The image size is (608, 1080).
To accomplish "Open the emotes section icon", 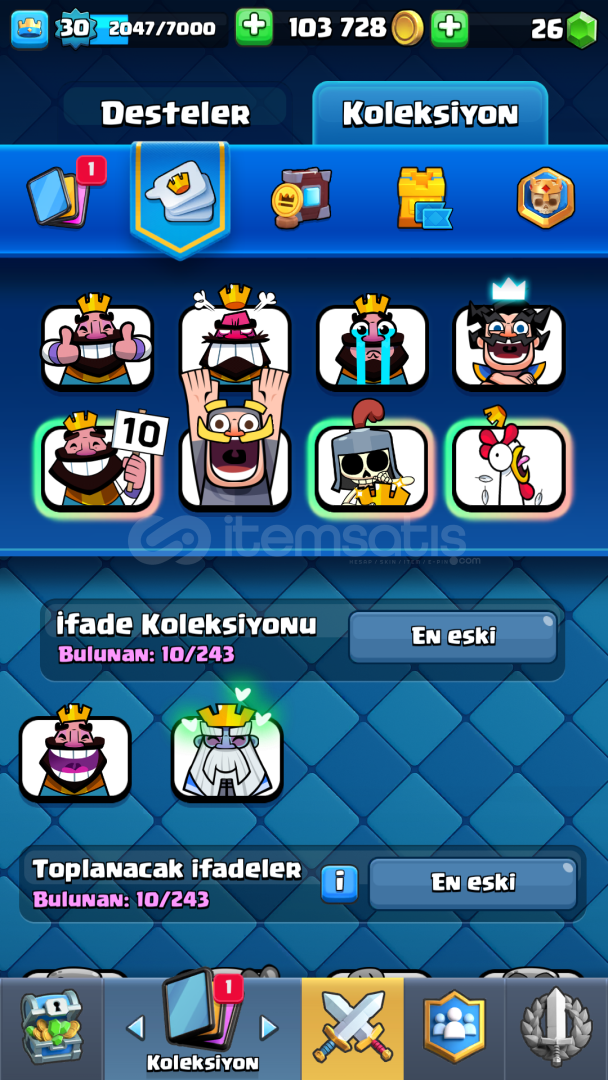I will pyautogui.click(x=181, y=196).
